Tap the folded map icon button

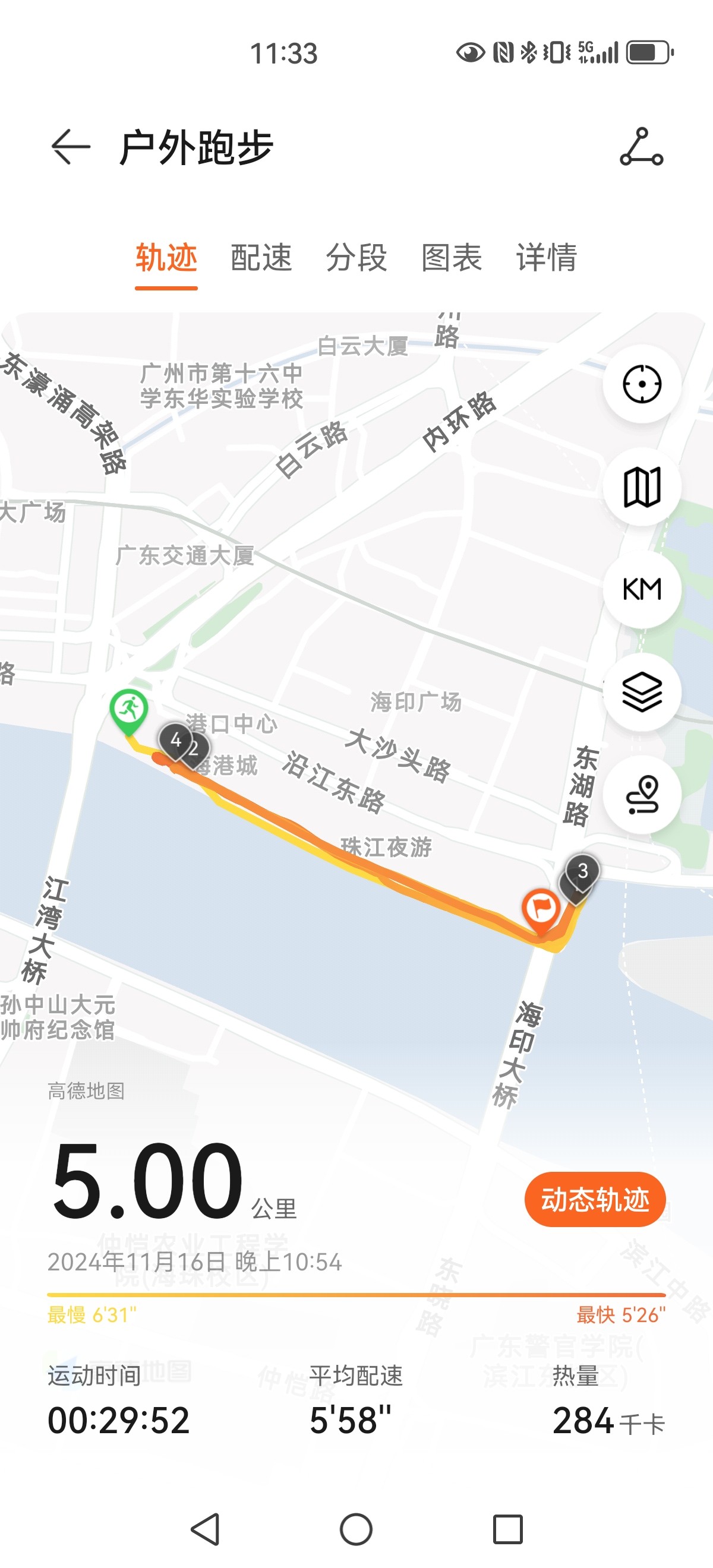click(x=642, y=487)
